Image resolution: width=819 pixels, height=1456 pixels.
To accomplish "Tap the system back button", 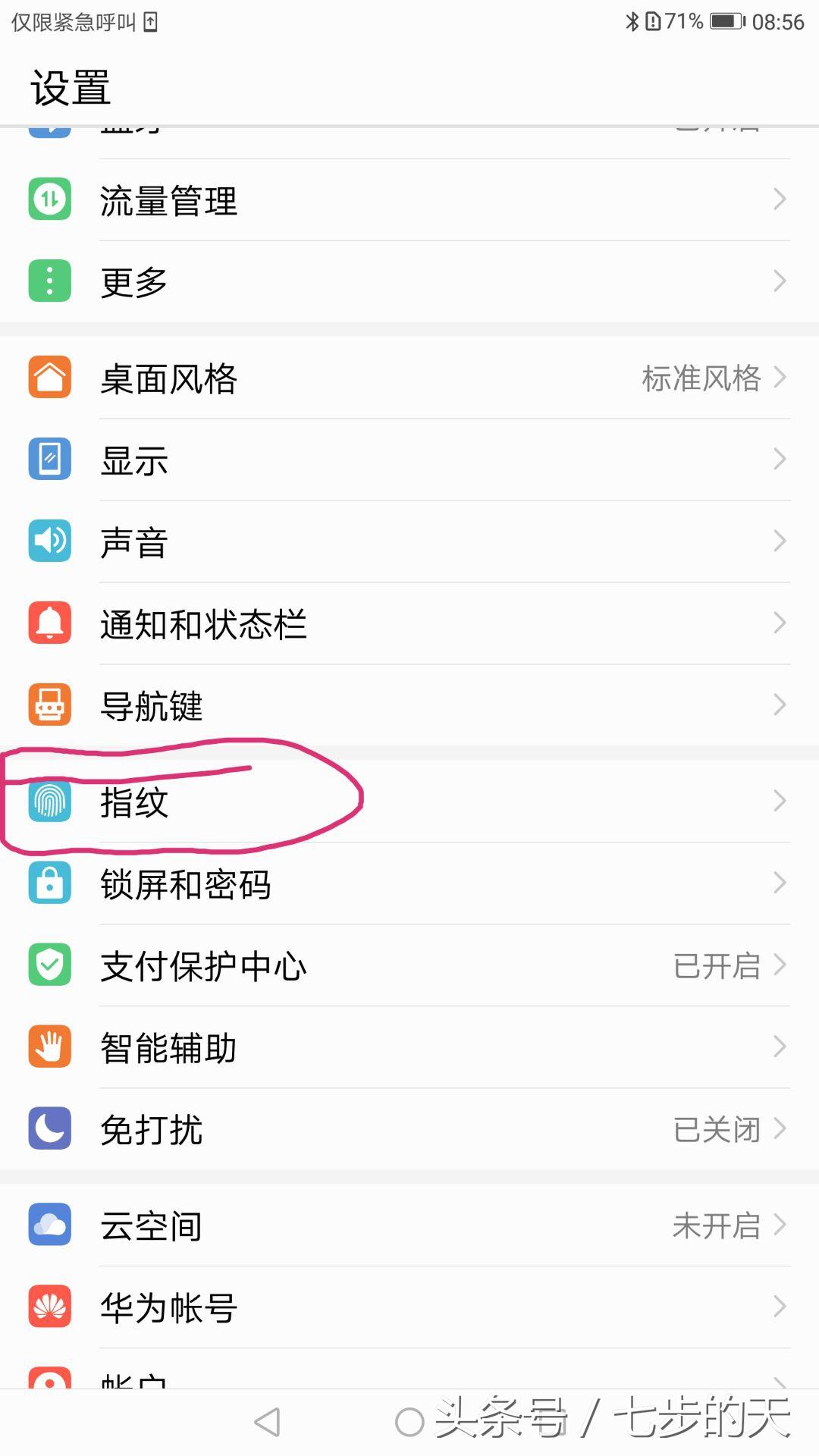I will pyautogui.click(x=268, y=1422).
